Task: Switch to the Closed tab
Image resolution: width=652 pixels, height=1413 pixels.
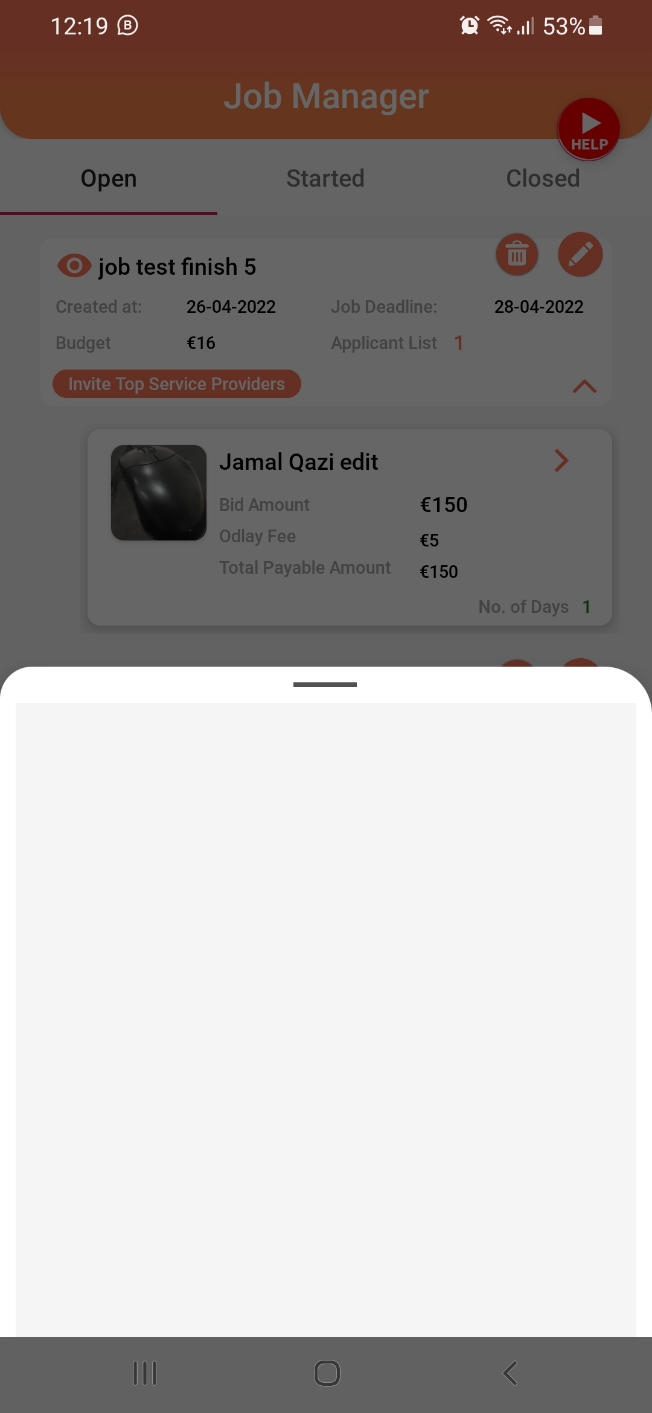Action: (x=542, y=179)
